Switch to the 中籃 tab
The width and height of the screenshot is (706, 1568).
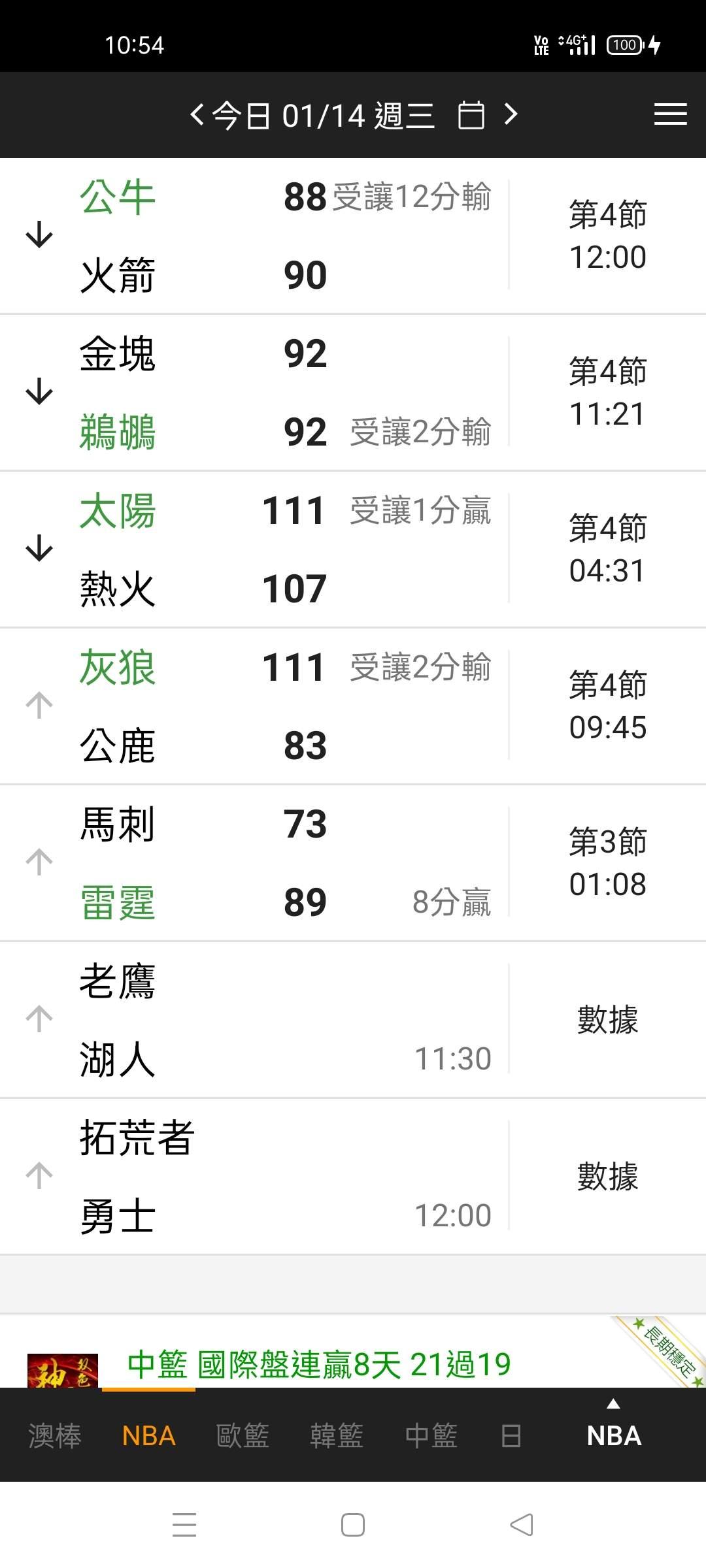(x=431, y=1435)
